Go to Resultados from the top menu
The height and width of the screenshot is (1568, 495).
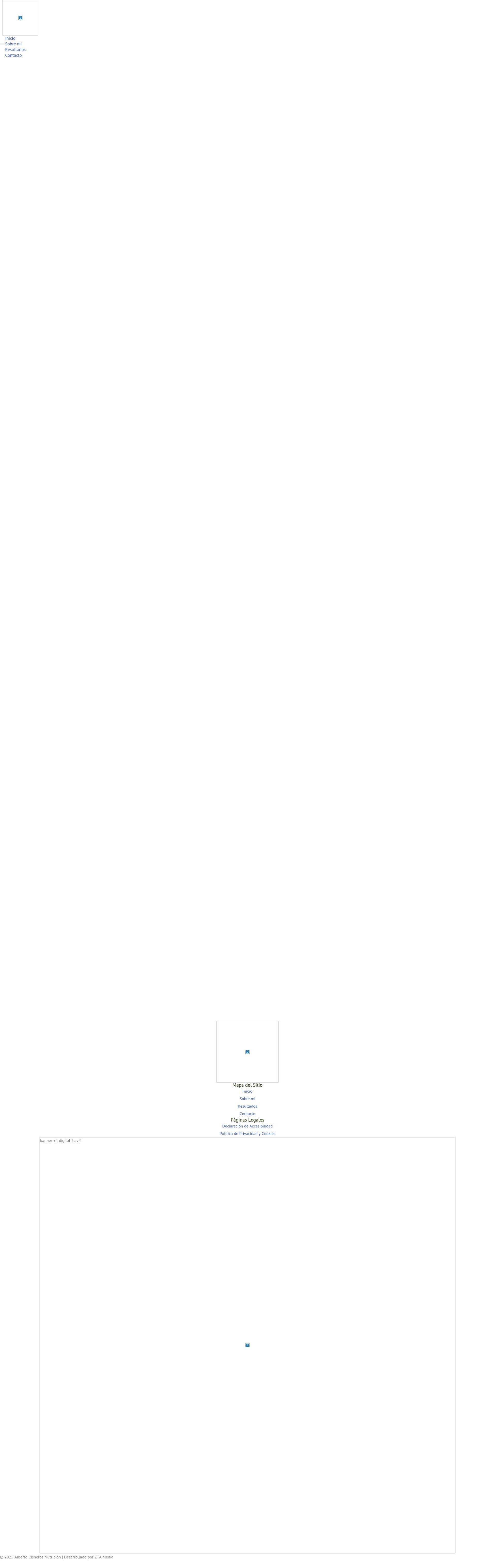tap(15, 50)
